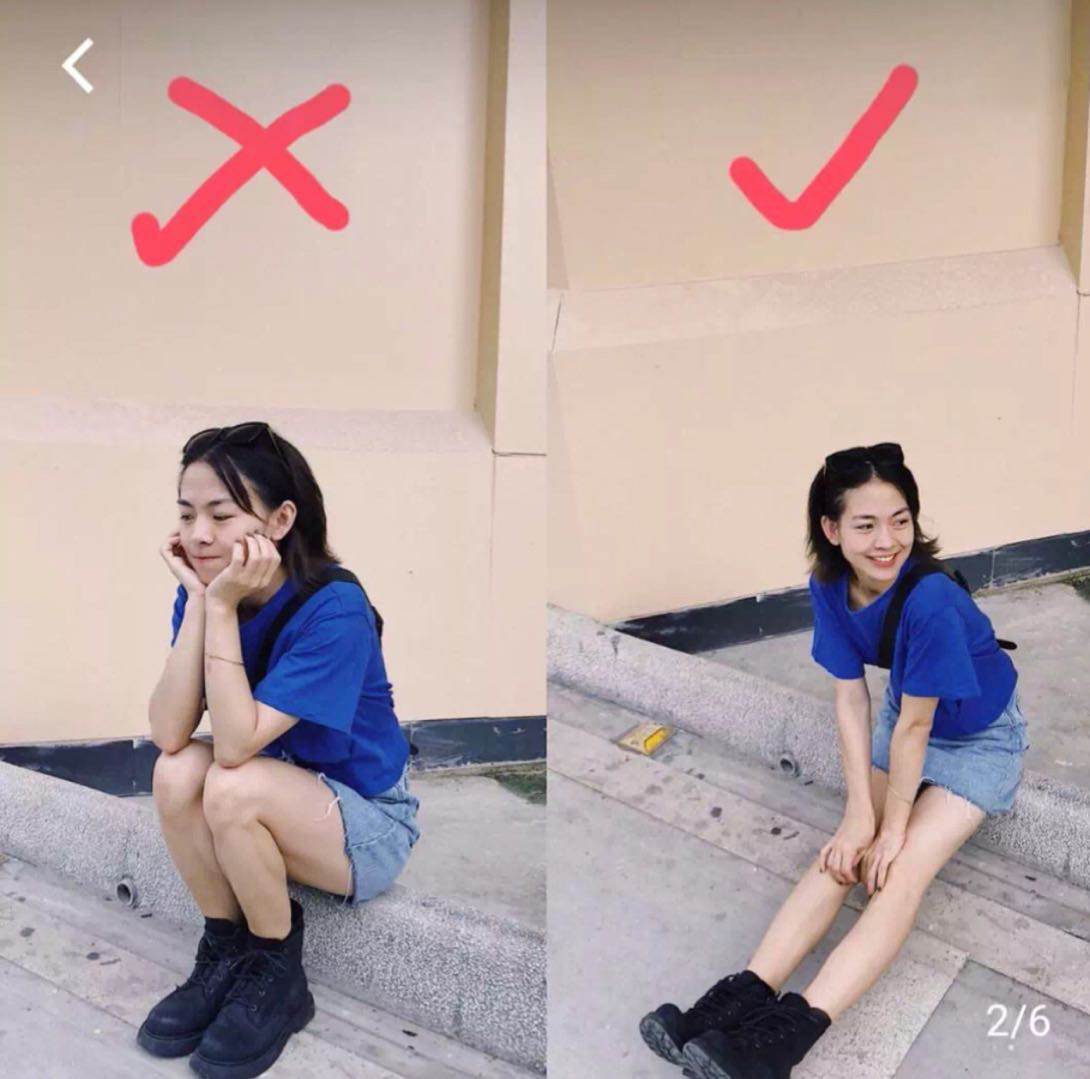The height and width of the screenshot is (1079, 1090).
Task: Go back using the top-left arrow
Action: (x=78, y=66)
